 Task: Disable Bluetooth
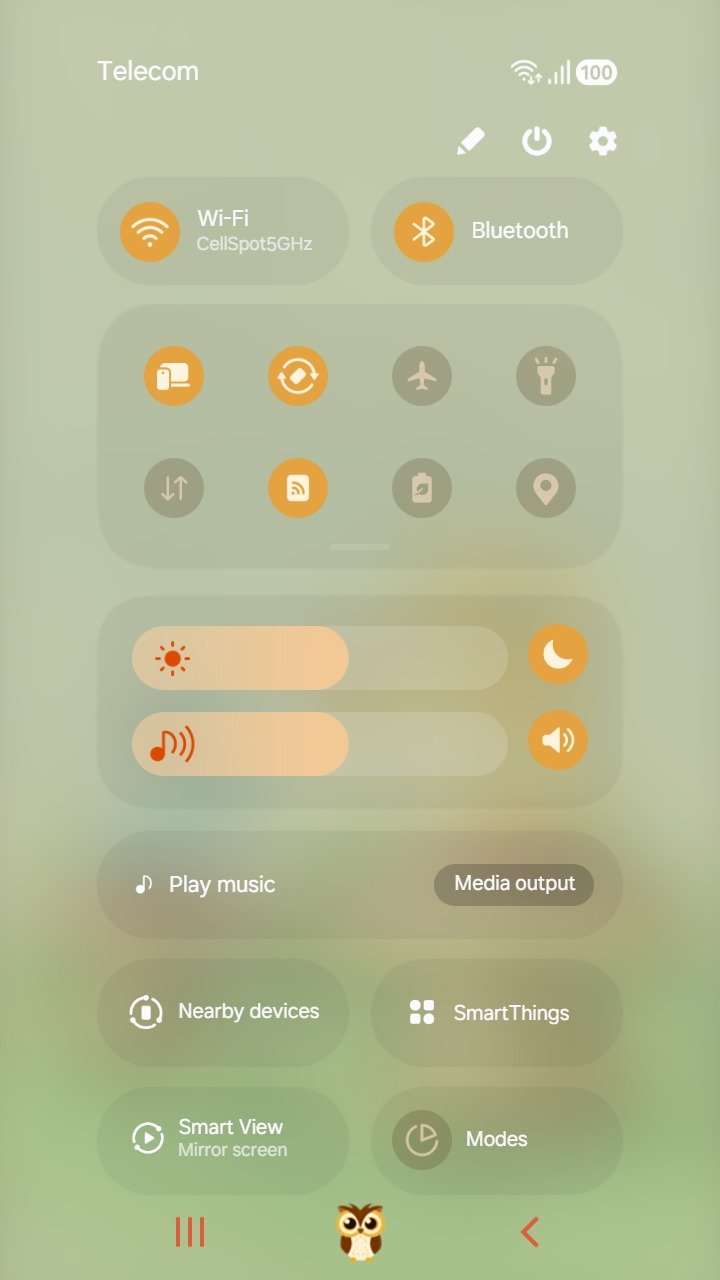click(x=424, y=231)
